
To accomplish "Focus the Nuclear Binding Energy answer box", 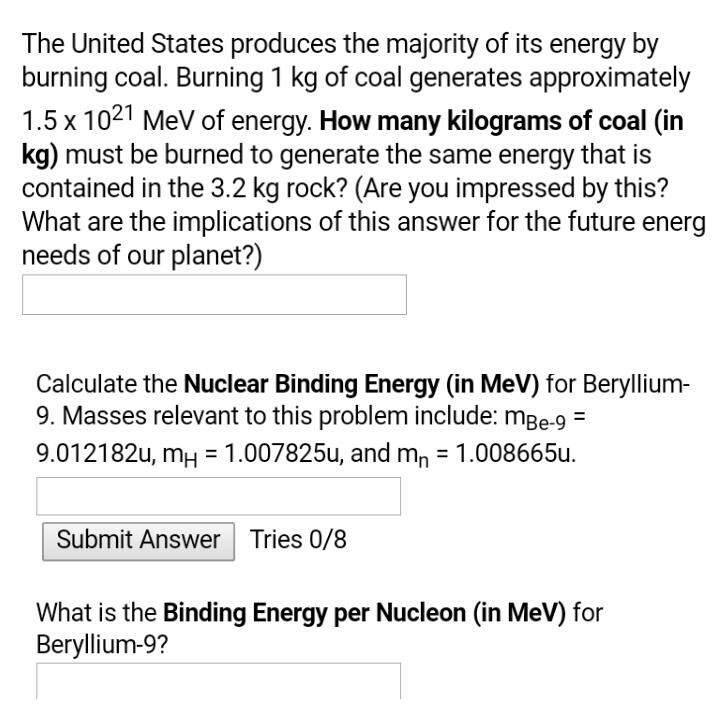I will pyautogui.click(x=218, y=496).
